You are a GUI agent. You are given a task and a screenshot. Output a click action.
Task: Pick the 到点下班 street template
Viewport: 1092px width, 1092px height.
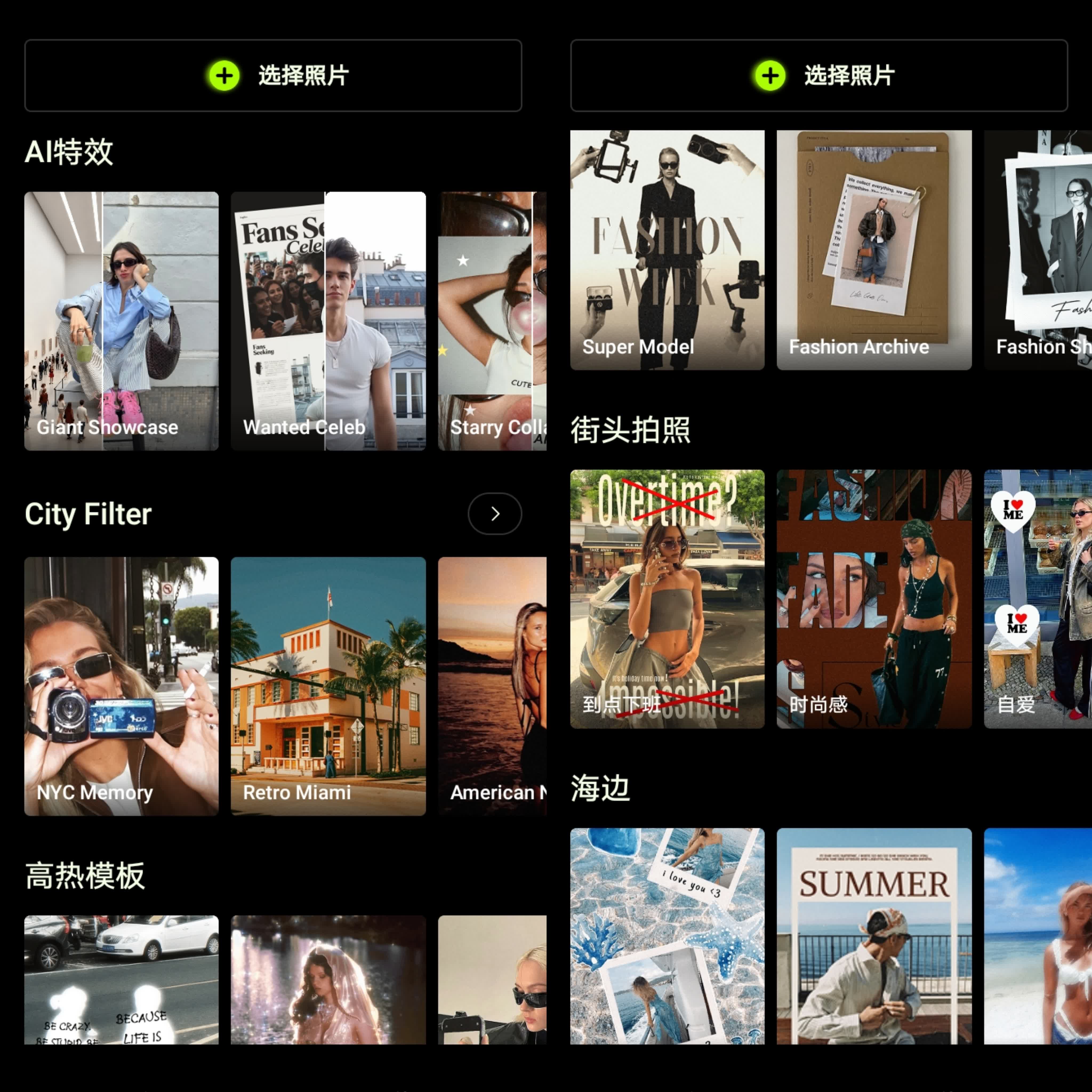click(x=667, y=599)
